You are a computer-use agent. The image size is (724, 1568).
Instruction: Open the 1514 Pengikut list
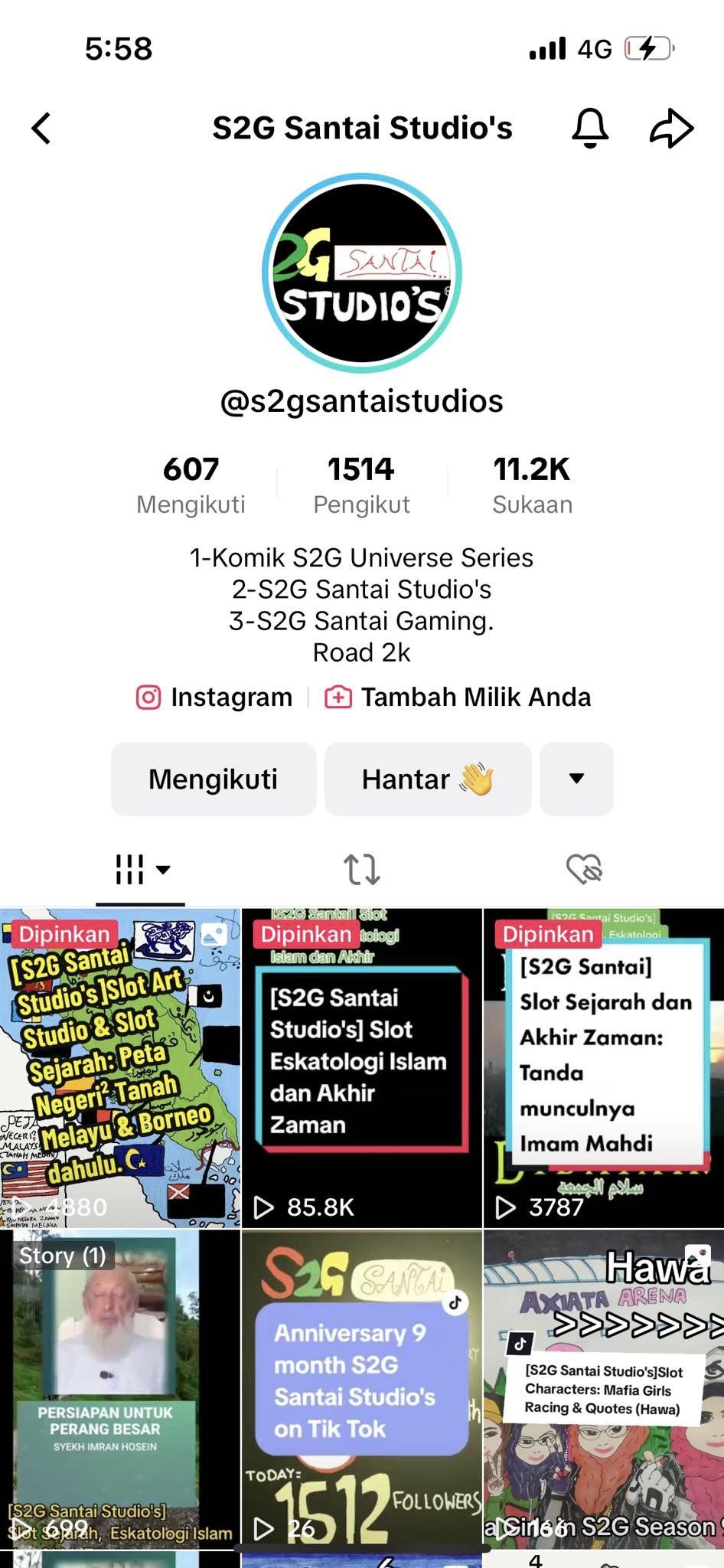pyautogui.click(x=361, y=485)
